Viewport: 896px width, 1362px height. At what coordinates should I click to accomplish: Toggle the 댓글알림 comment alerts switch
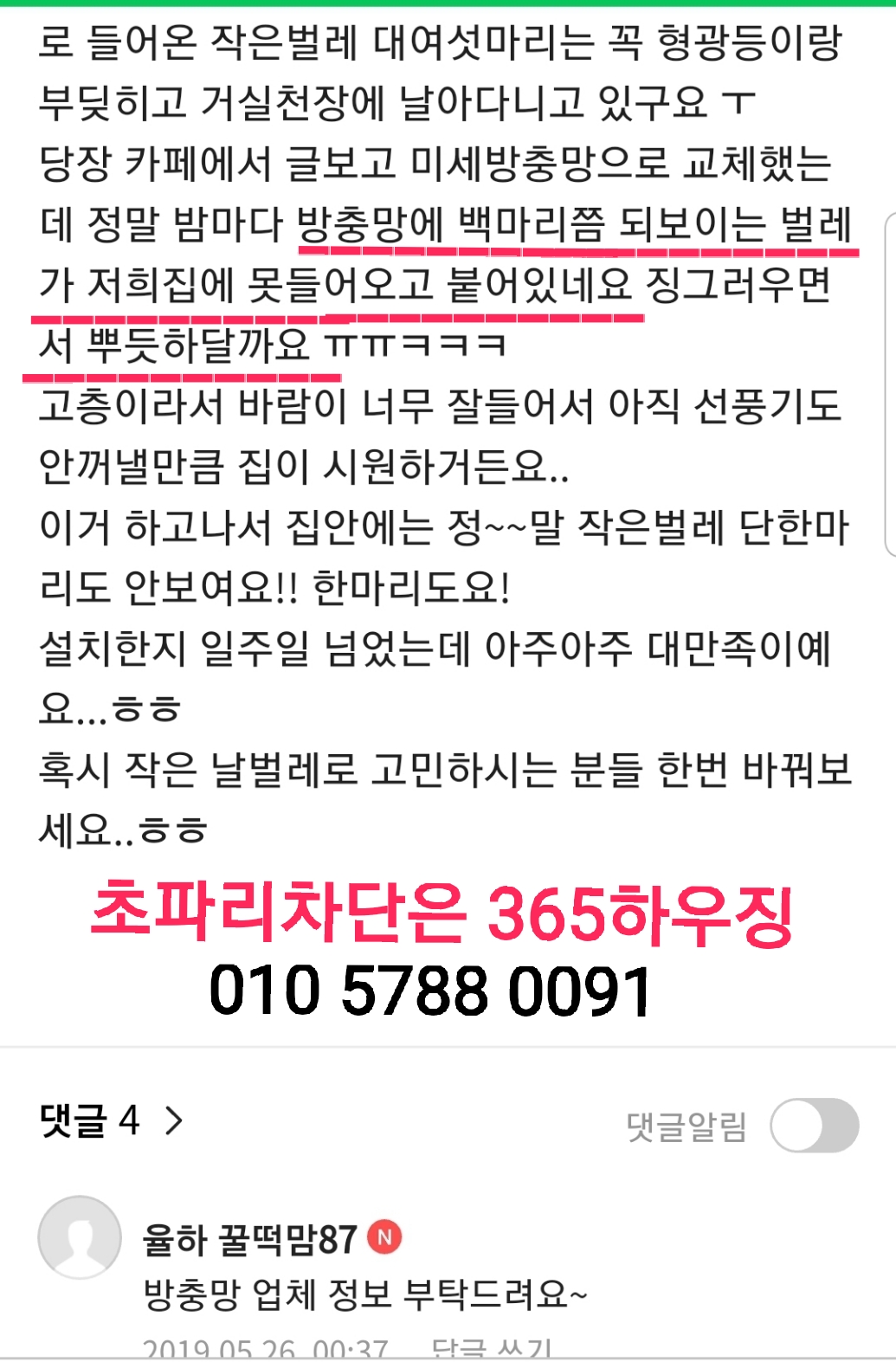814,1125
